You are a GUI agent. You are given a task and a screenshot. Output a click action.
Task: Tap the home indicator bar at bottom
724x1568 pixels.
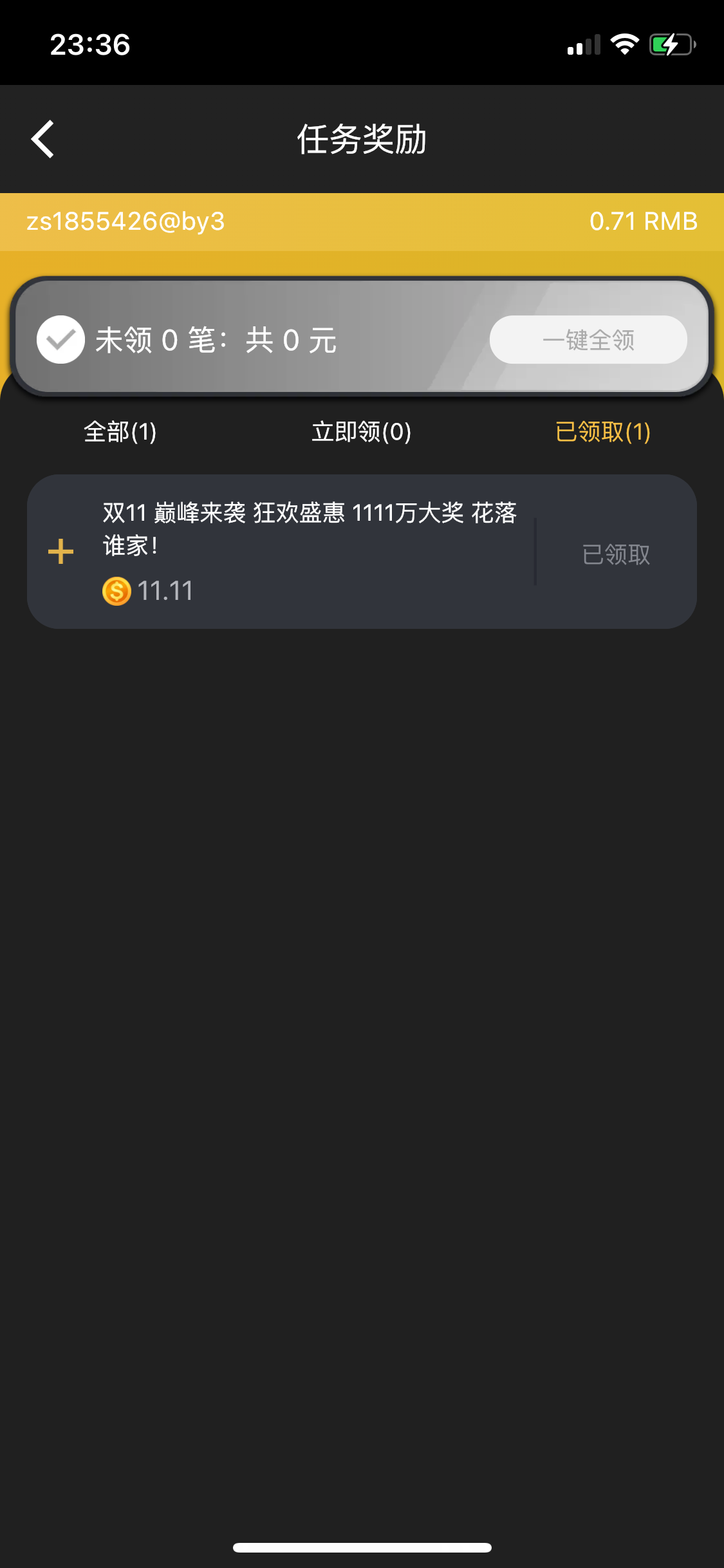362,1547
